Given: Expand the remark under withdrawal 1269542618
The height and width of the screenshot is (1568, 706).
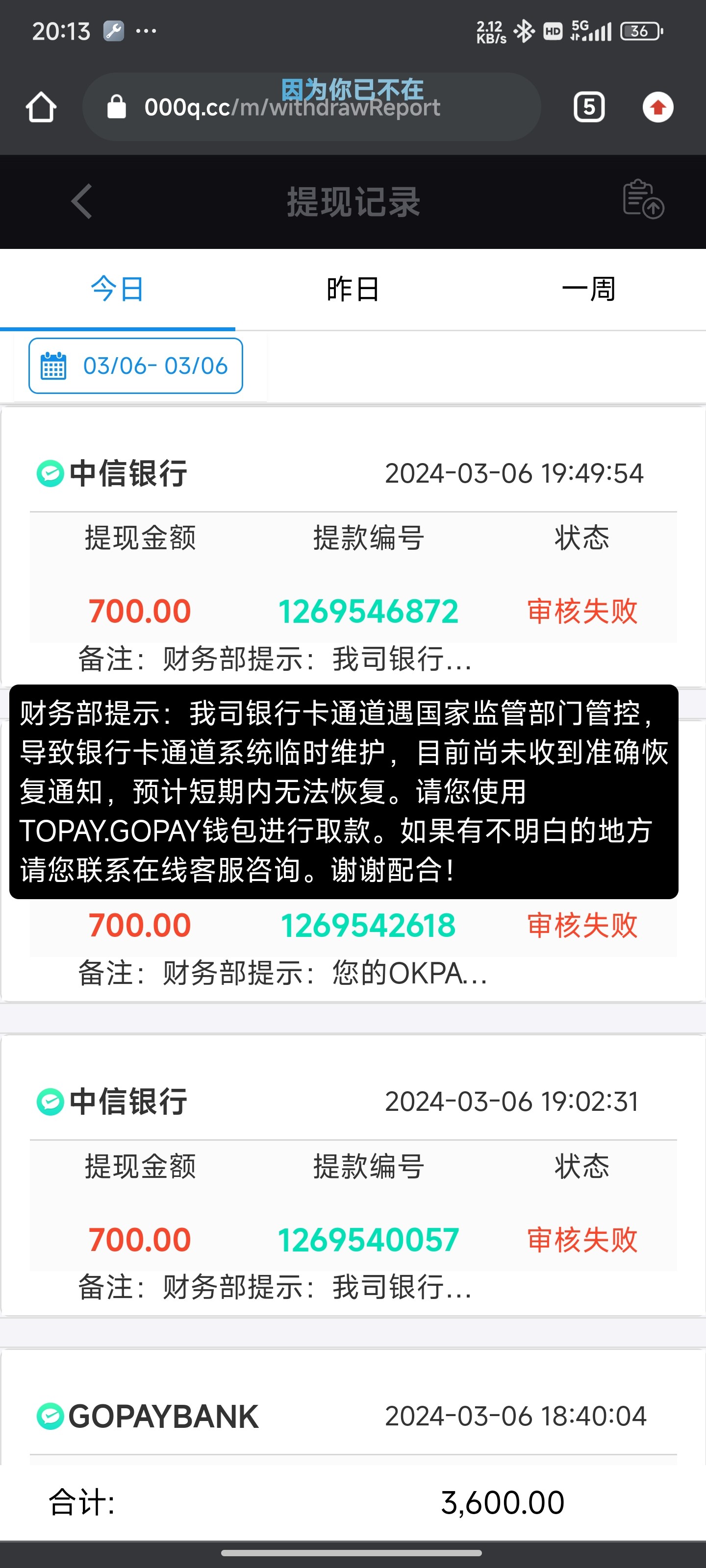Looking at the screenshot, I should point(282,973).
